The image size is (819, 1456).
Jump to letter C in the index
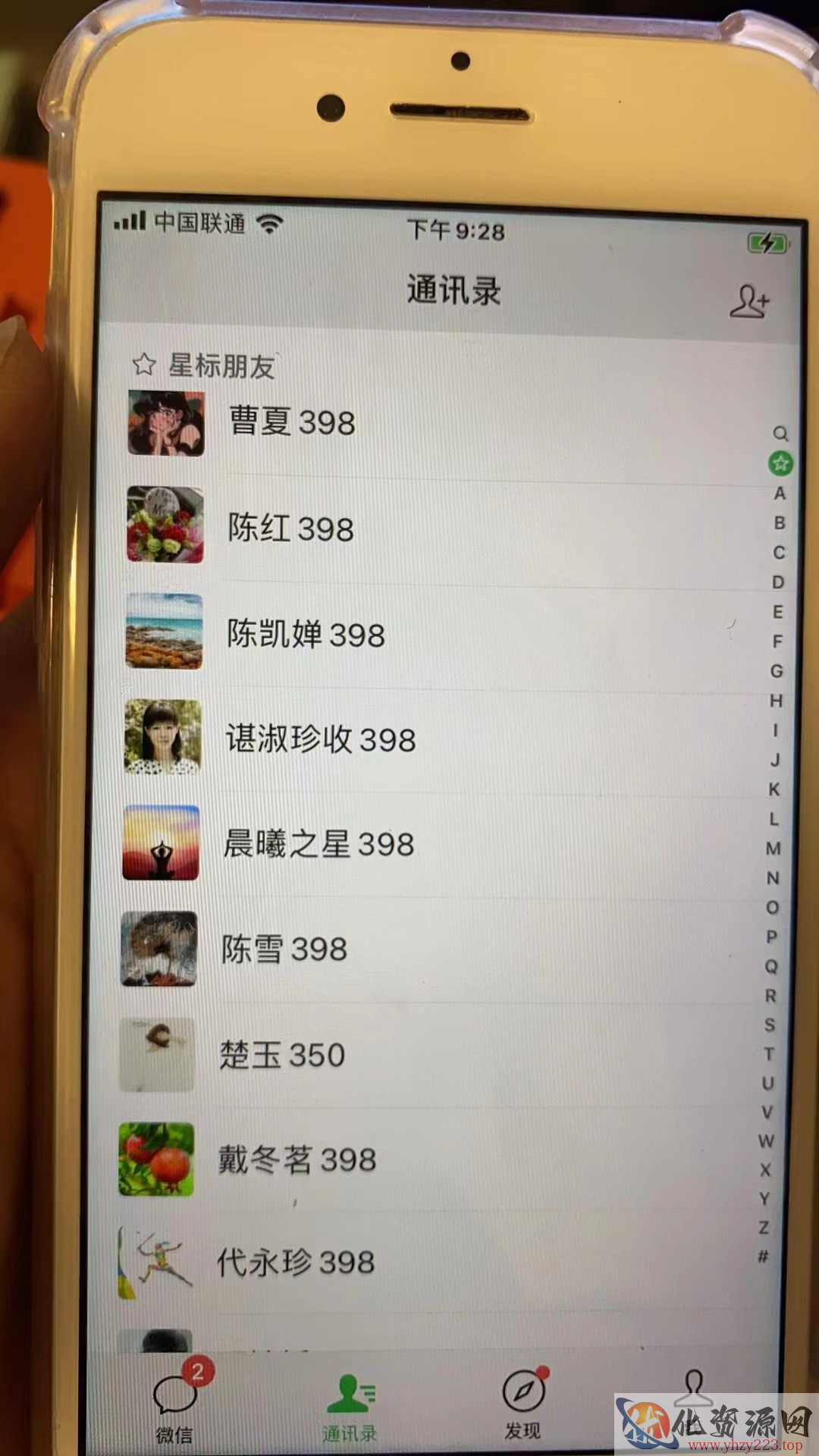(779, 553)
